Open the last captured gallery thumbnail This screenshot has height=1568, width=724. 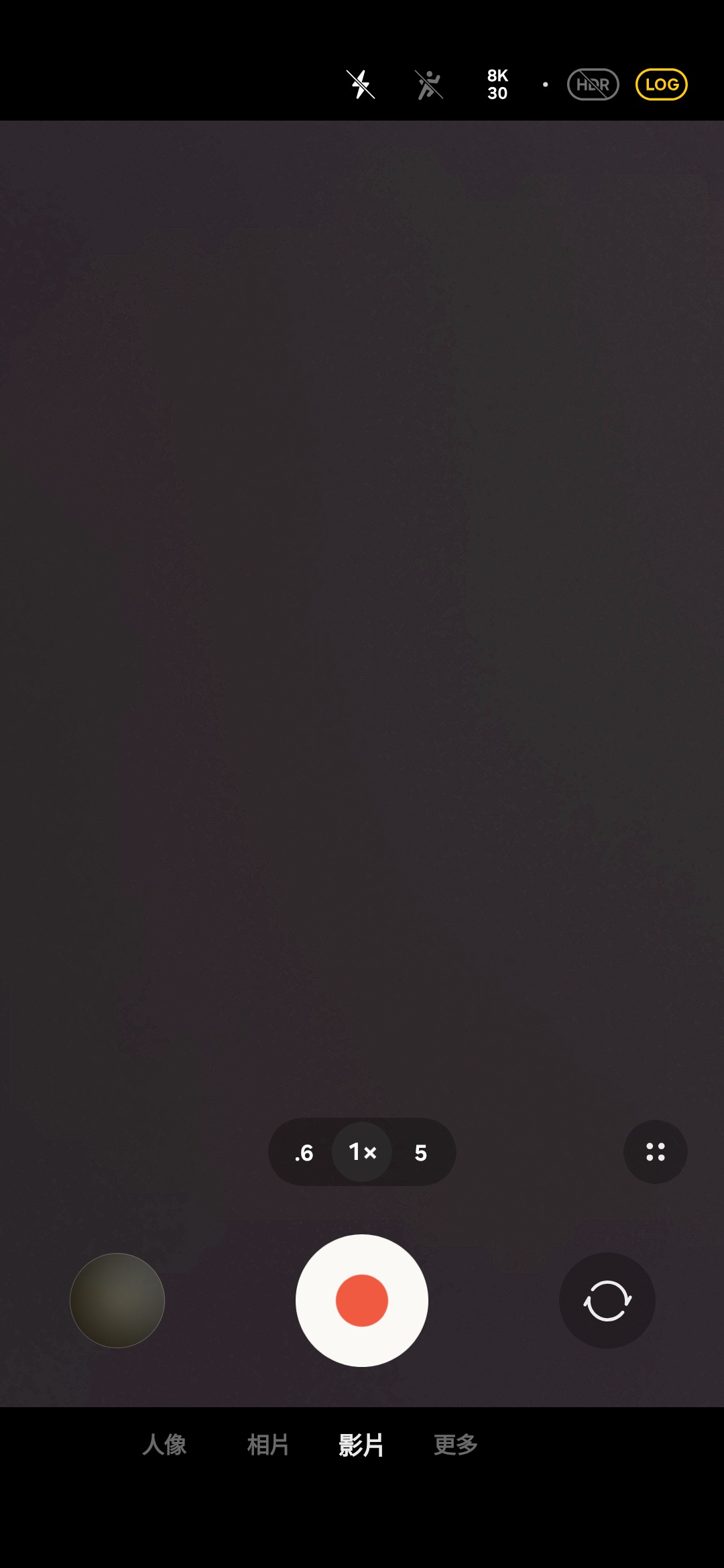coord(117,1301)
